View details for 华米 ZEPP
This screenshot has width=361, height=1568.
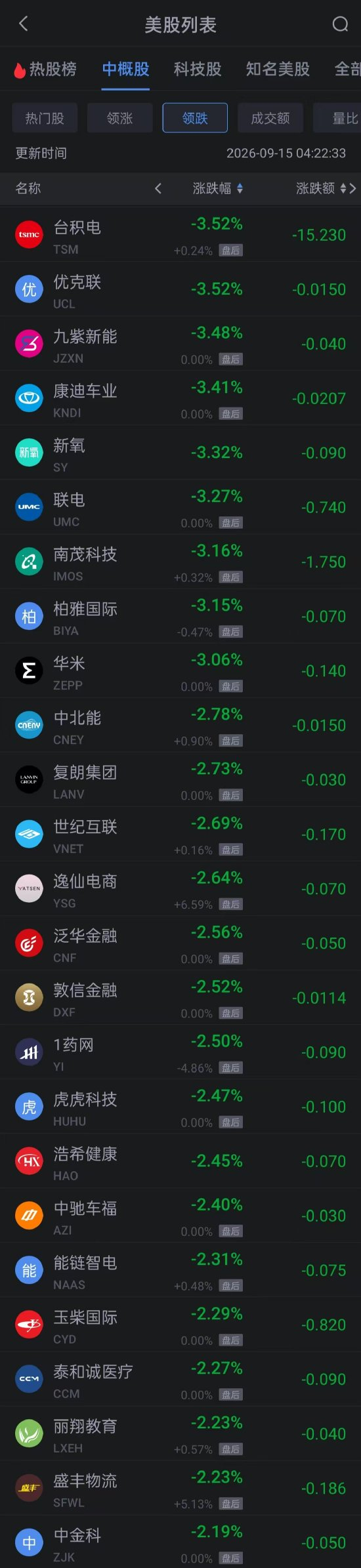click(x=180, y=671)
